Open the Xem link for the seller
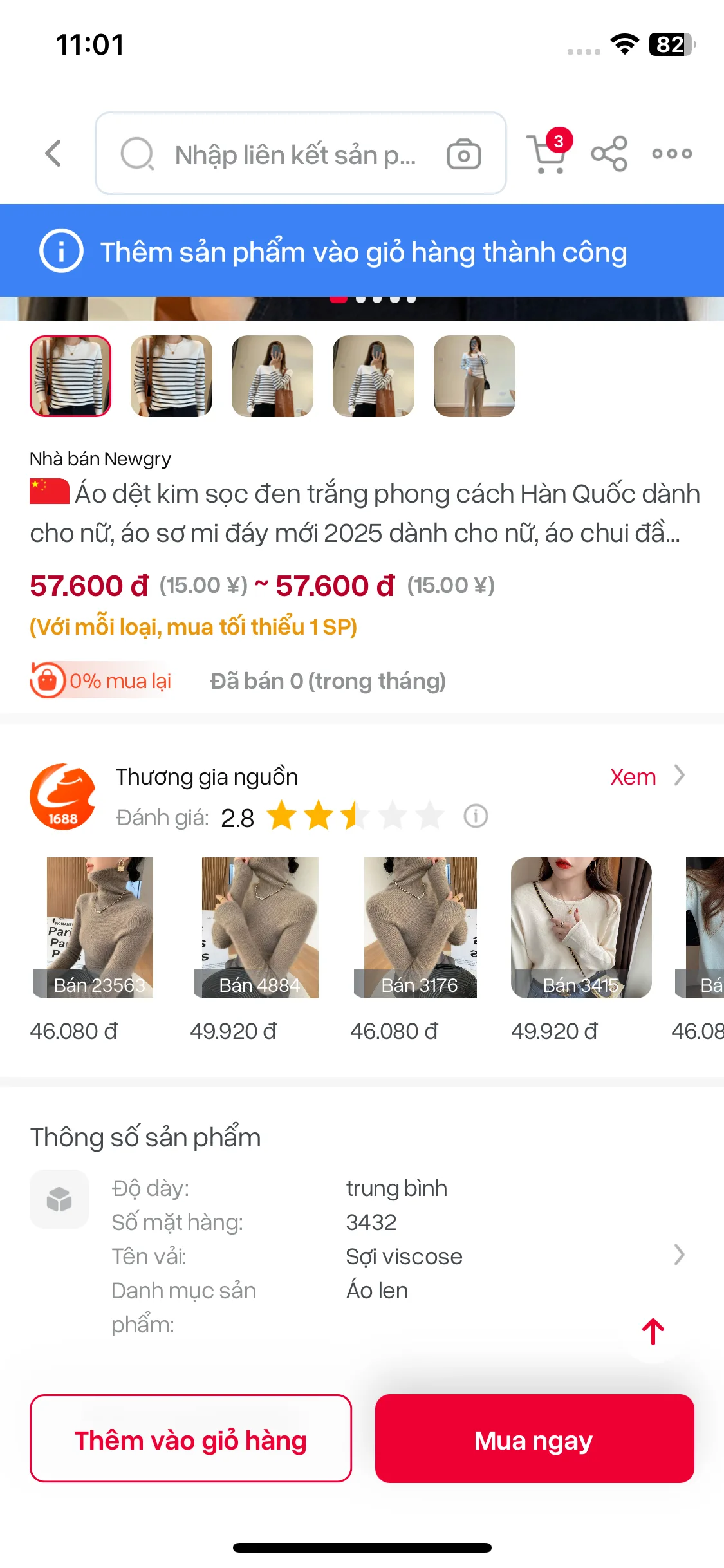This screenshot has width=724, height=1568. [645, 777]
